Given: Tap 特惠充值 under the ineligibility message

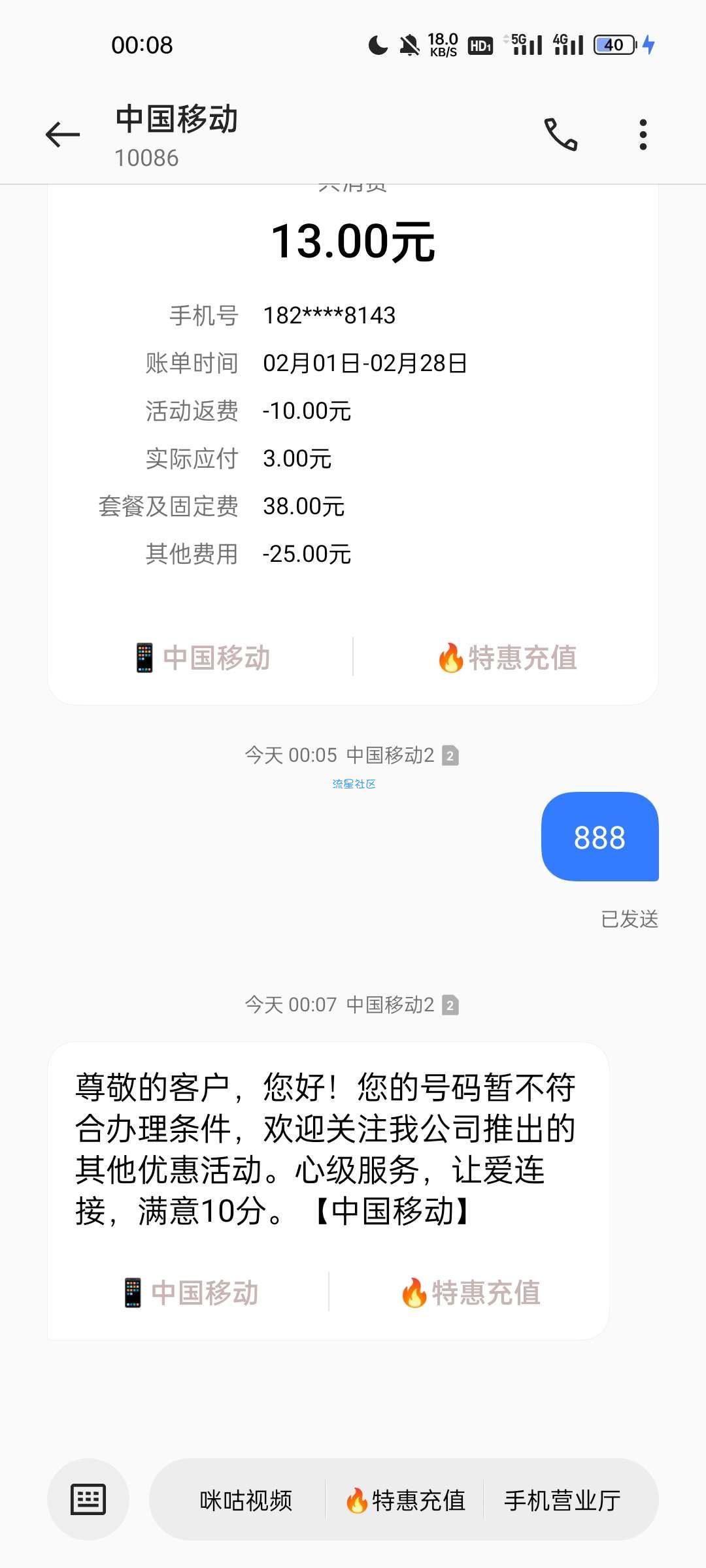Looking at the screenshot, I should [471, 1292].
